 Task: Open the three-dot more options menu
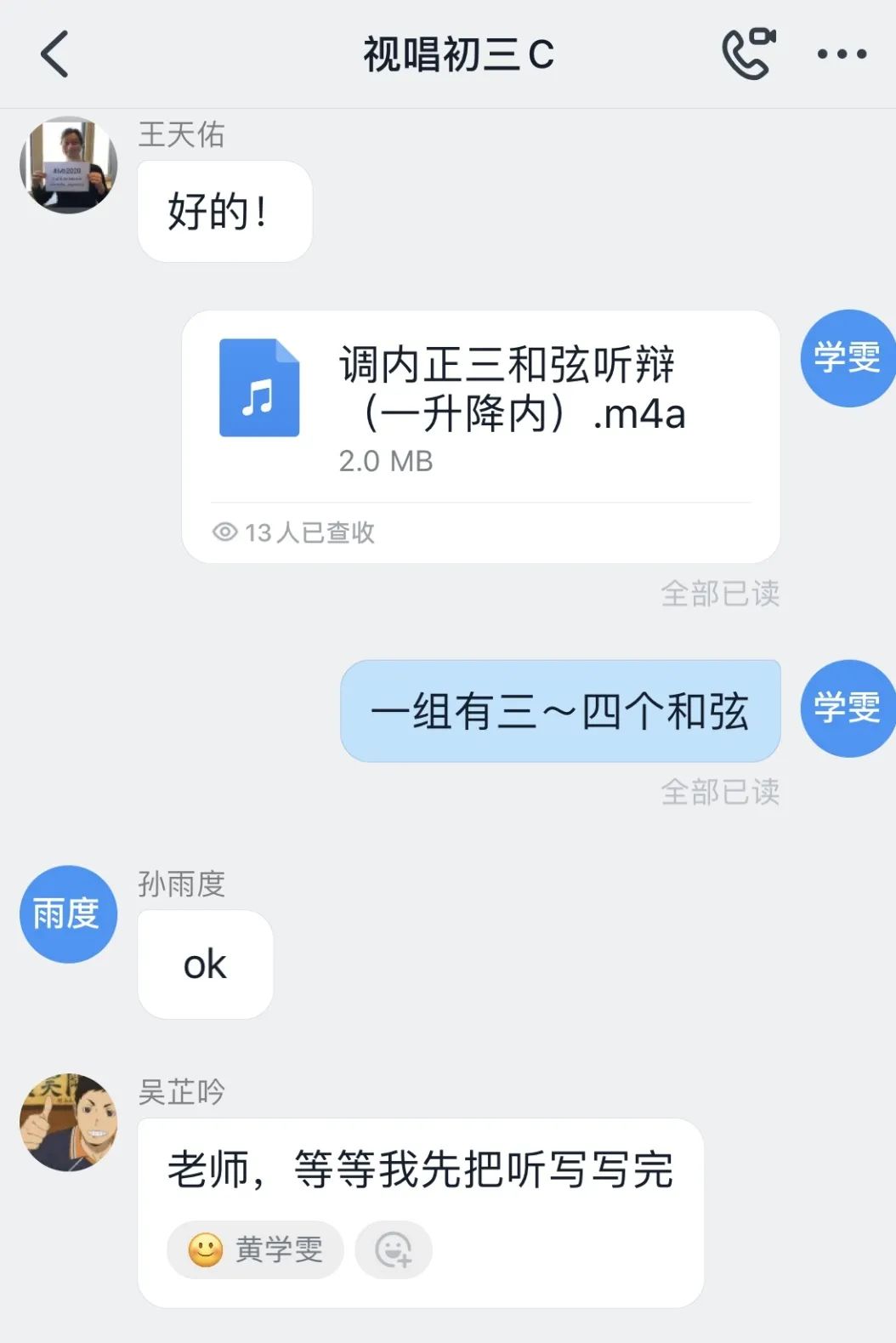pos(841,54)
